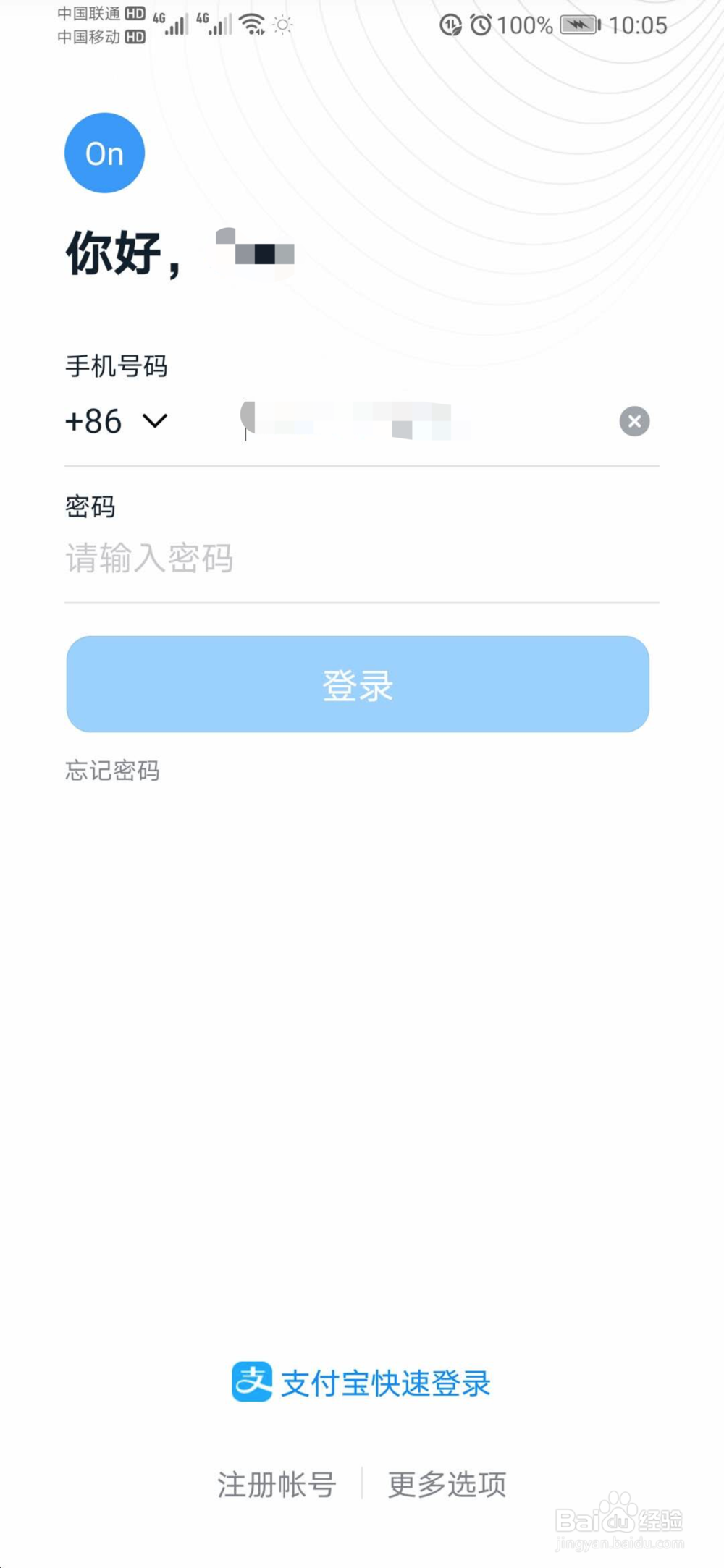Screen dimensions: 724x1568
Task: Expand the country code chevron
Action: tap(154, 422)
